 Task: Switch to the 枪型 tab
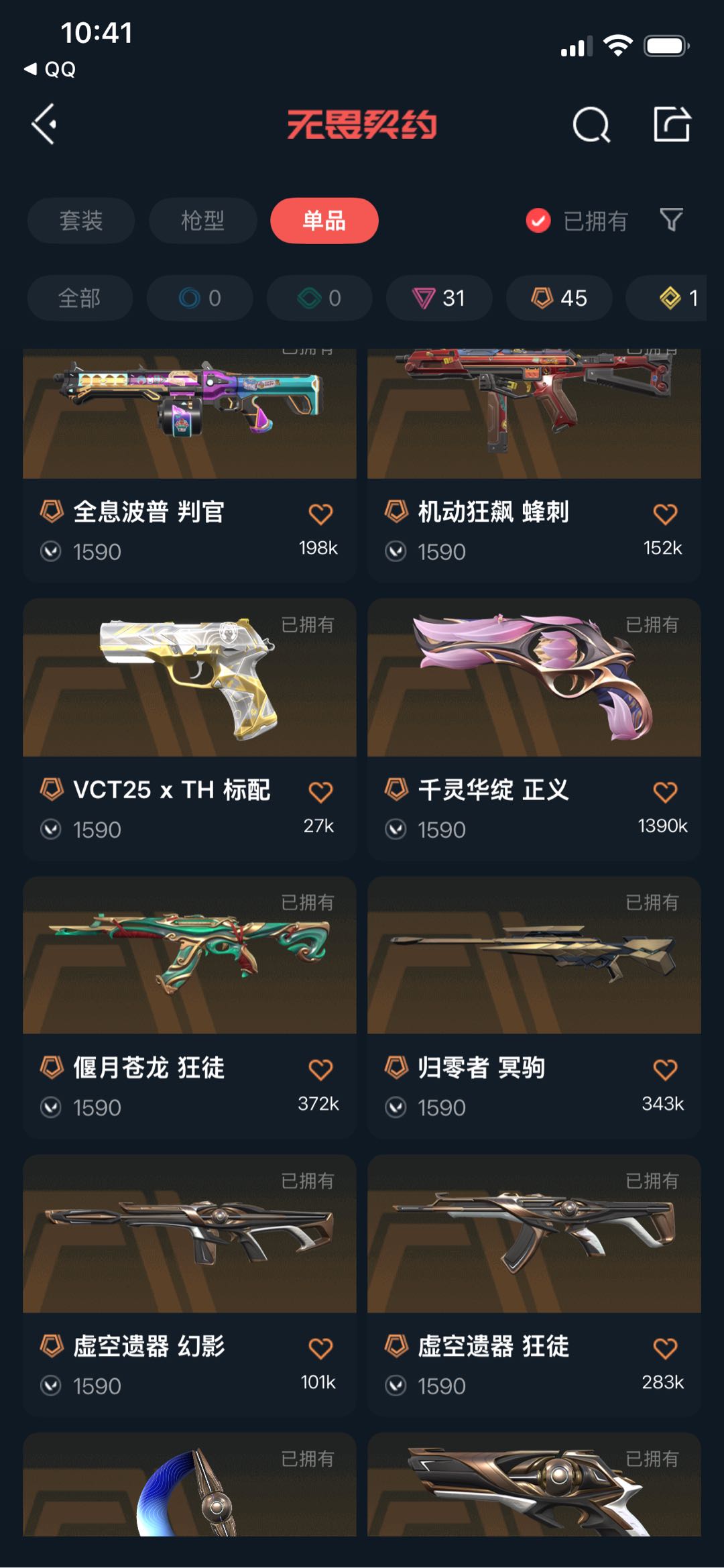click(202, 221)
